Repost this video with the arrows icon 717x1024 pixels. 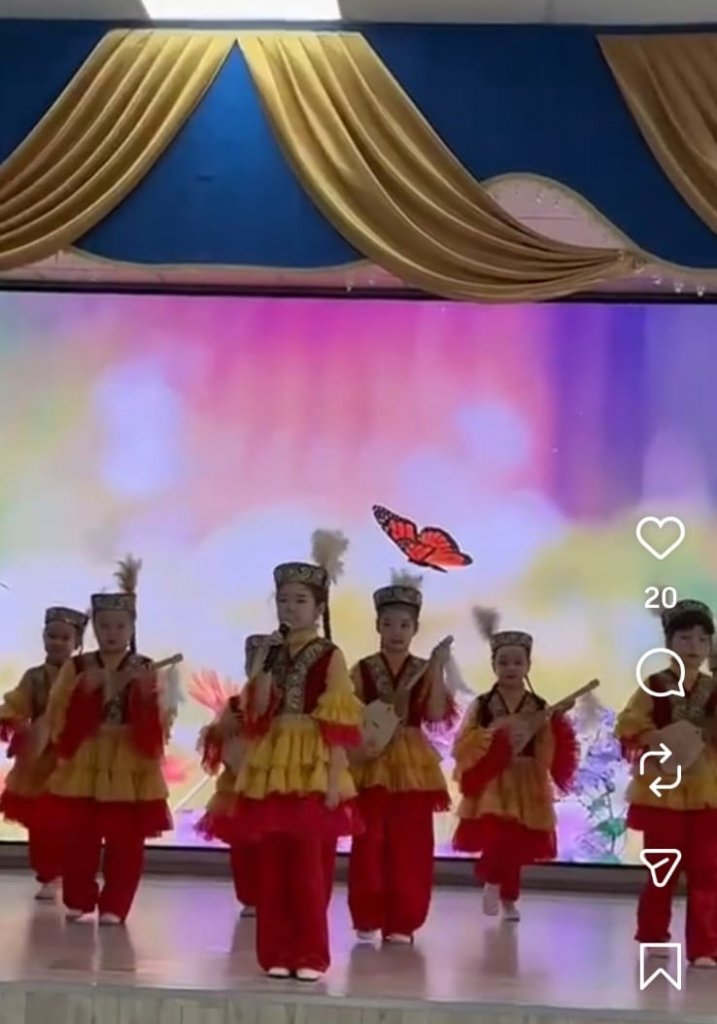click(660, 770)
